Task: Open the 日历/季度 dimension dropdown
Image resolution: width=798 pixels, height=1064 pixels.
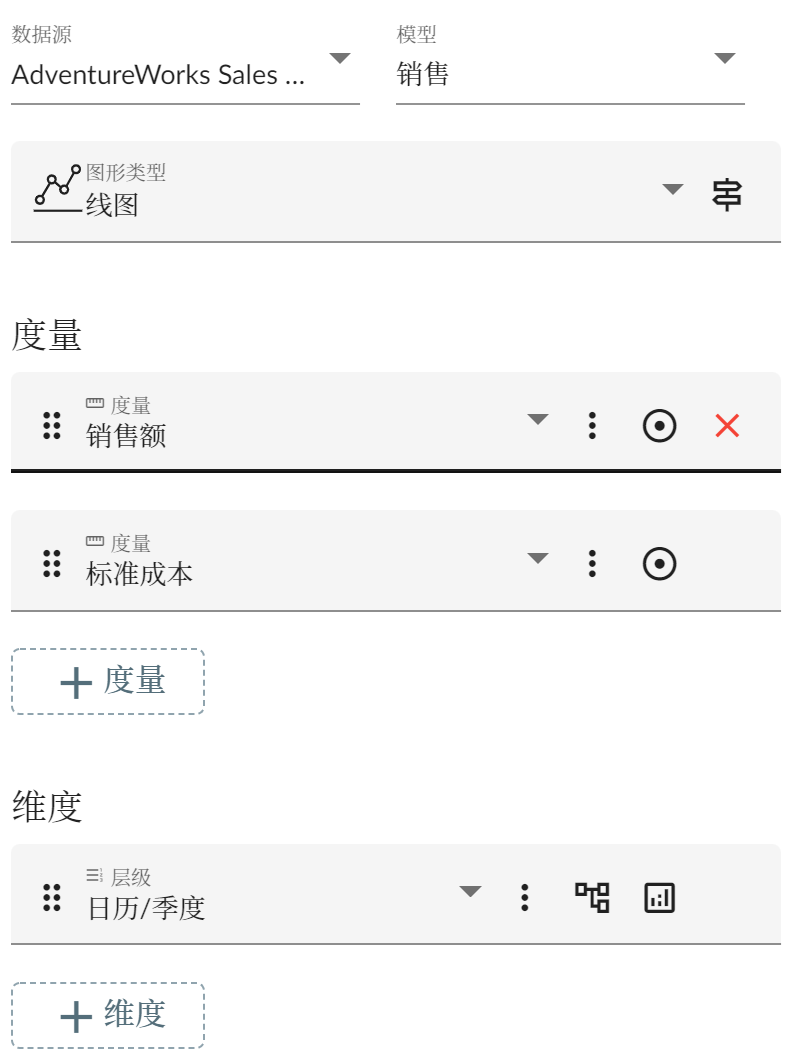Action: [x=470, y=892]
